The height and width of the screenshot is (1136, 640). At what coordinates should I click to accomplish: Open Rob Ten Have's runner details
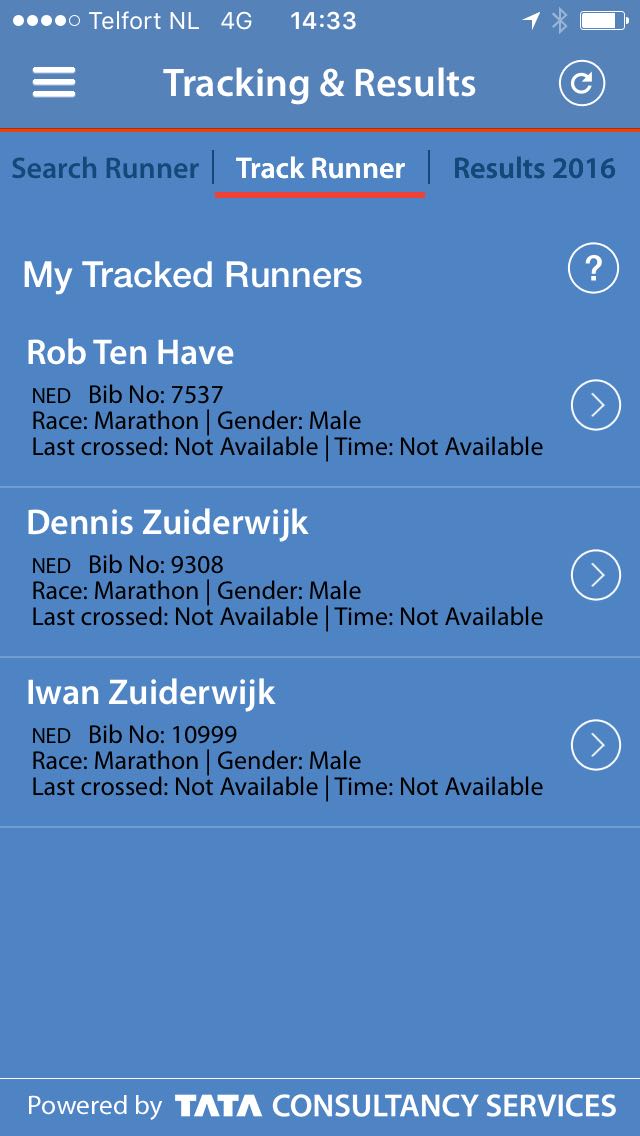[x=320, y=402]
